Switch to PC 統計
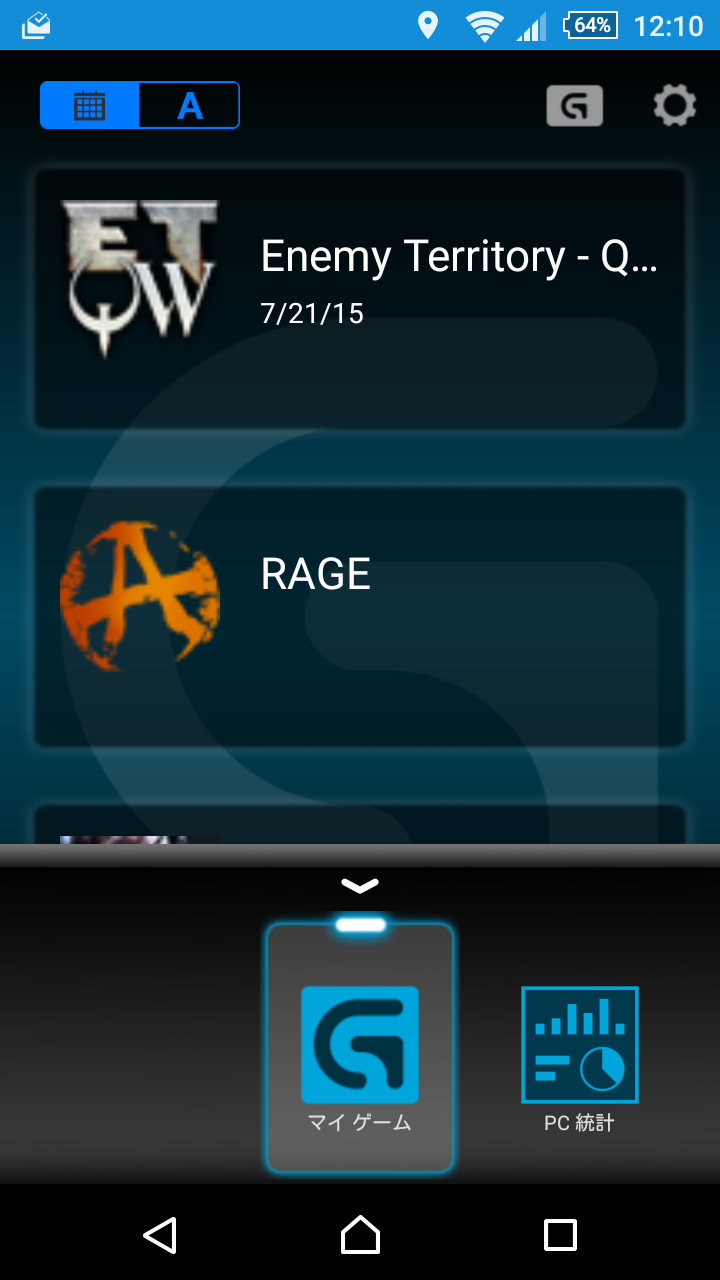The image size is (720, 1280). [580, 1060]
